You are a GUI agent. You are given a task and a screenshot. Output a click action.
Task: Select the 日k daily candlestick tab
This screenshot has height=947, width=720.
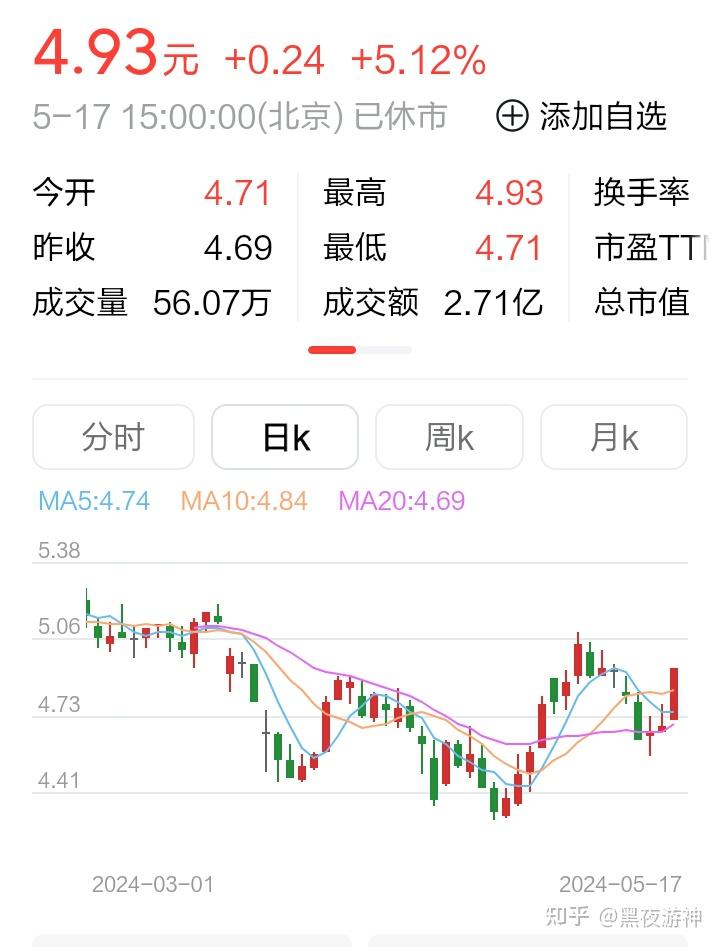(284, 437)
